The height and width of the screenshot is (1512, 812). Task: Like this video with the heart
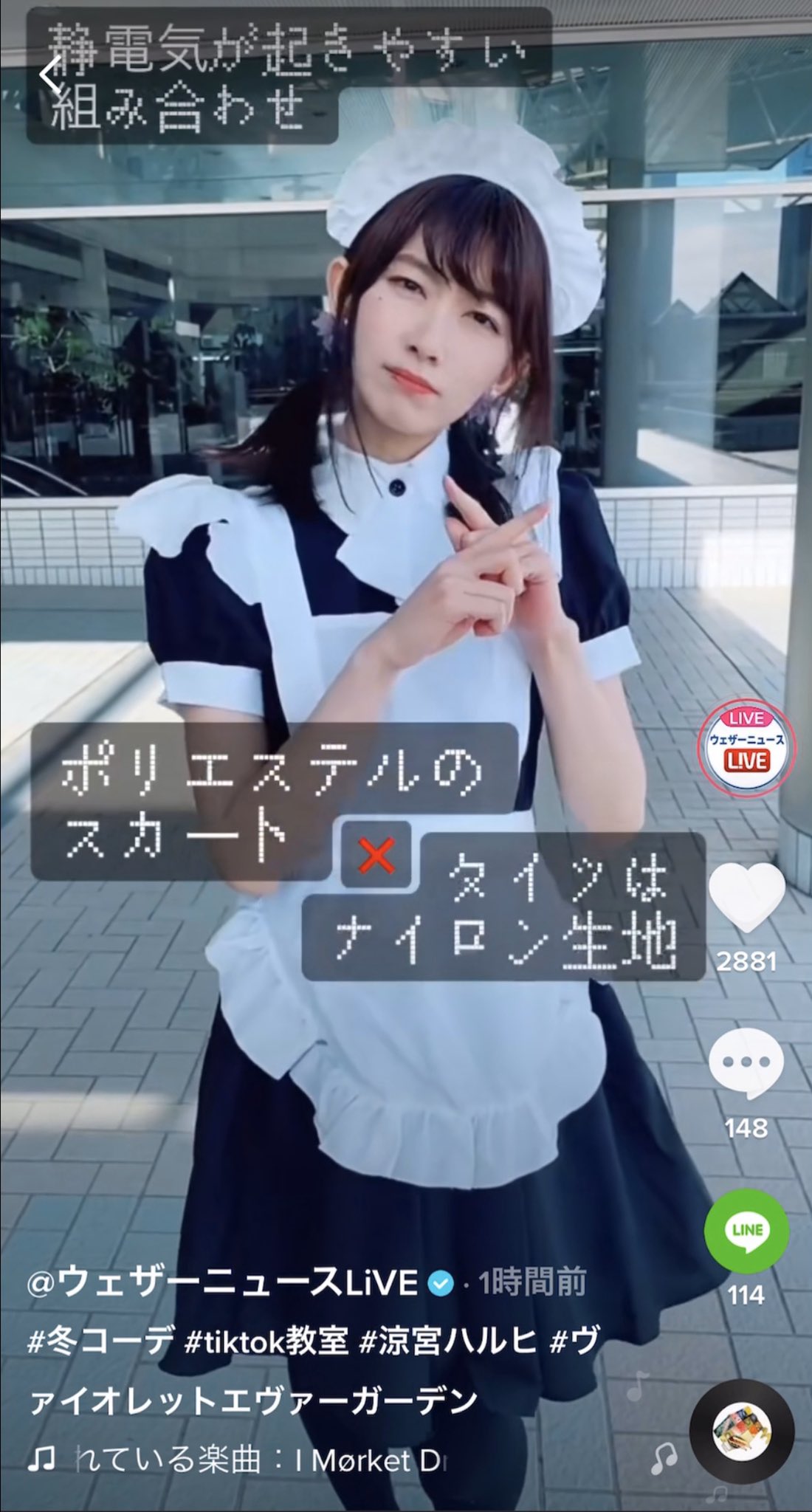746,898
